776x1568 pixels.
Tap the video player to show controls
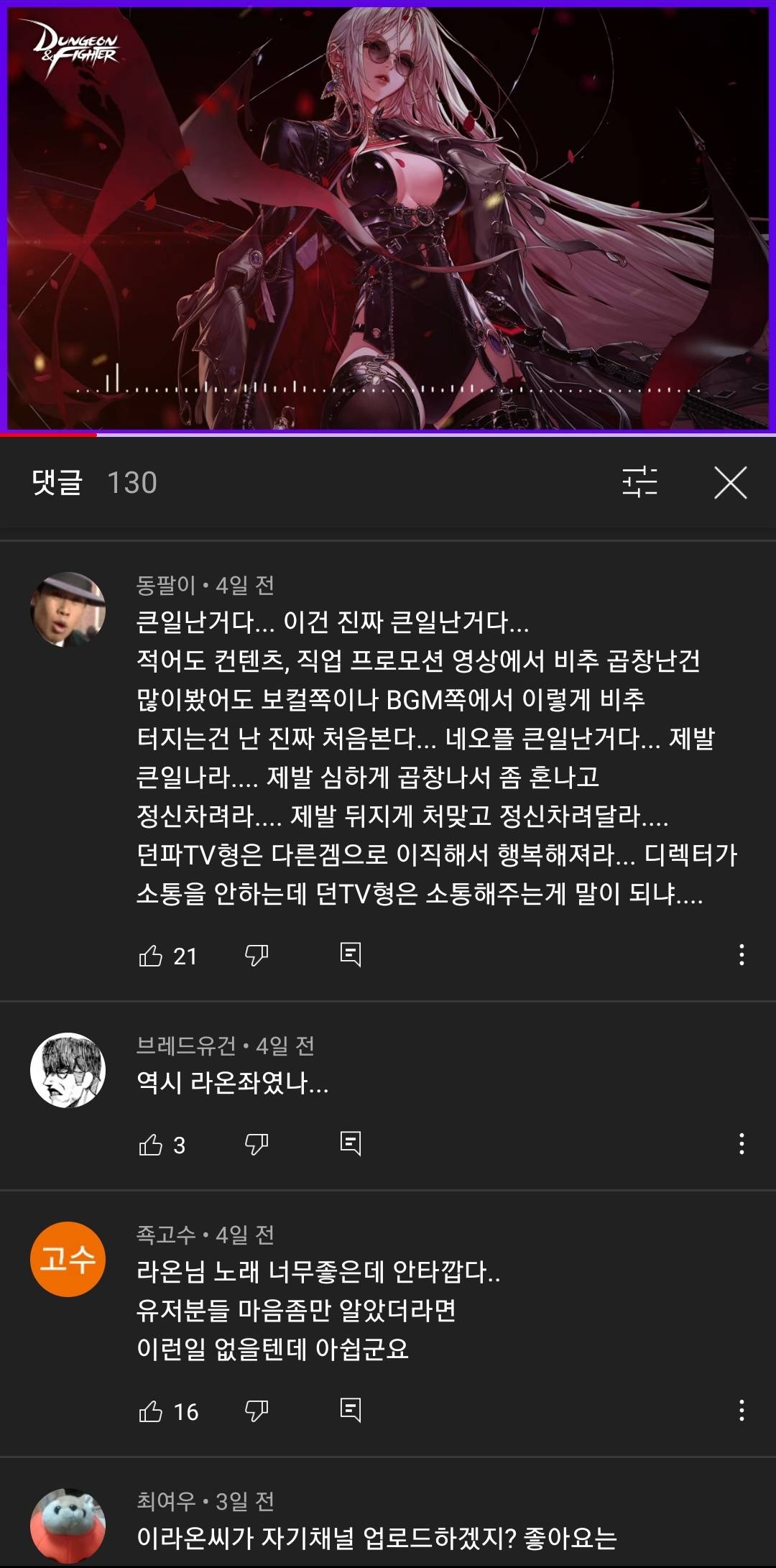(x=388, y=216)
